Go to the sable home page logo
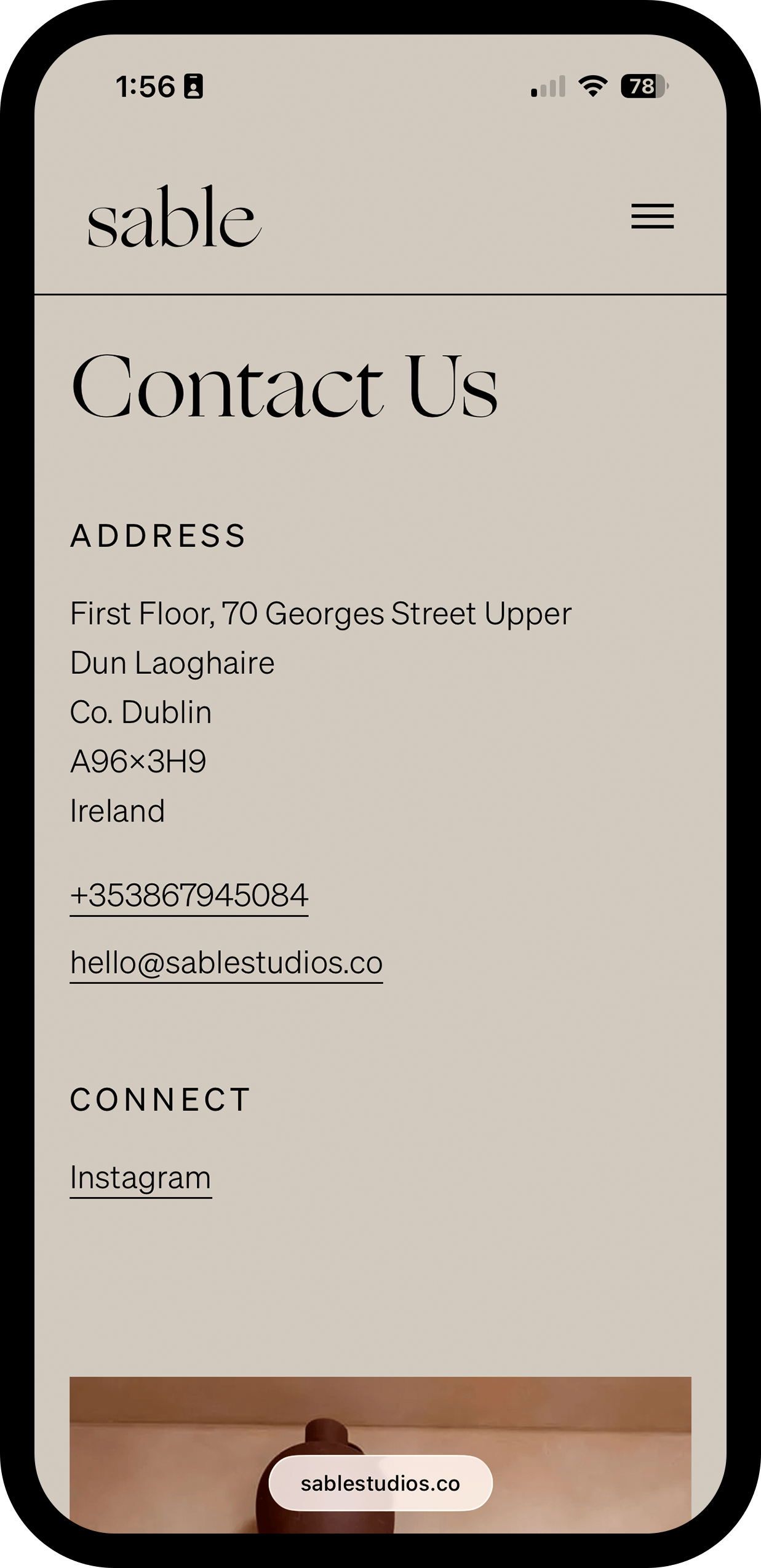Viewport: 761px width, 1568px height. [x=174, y=217]
